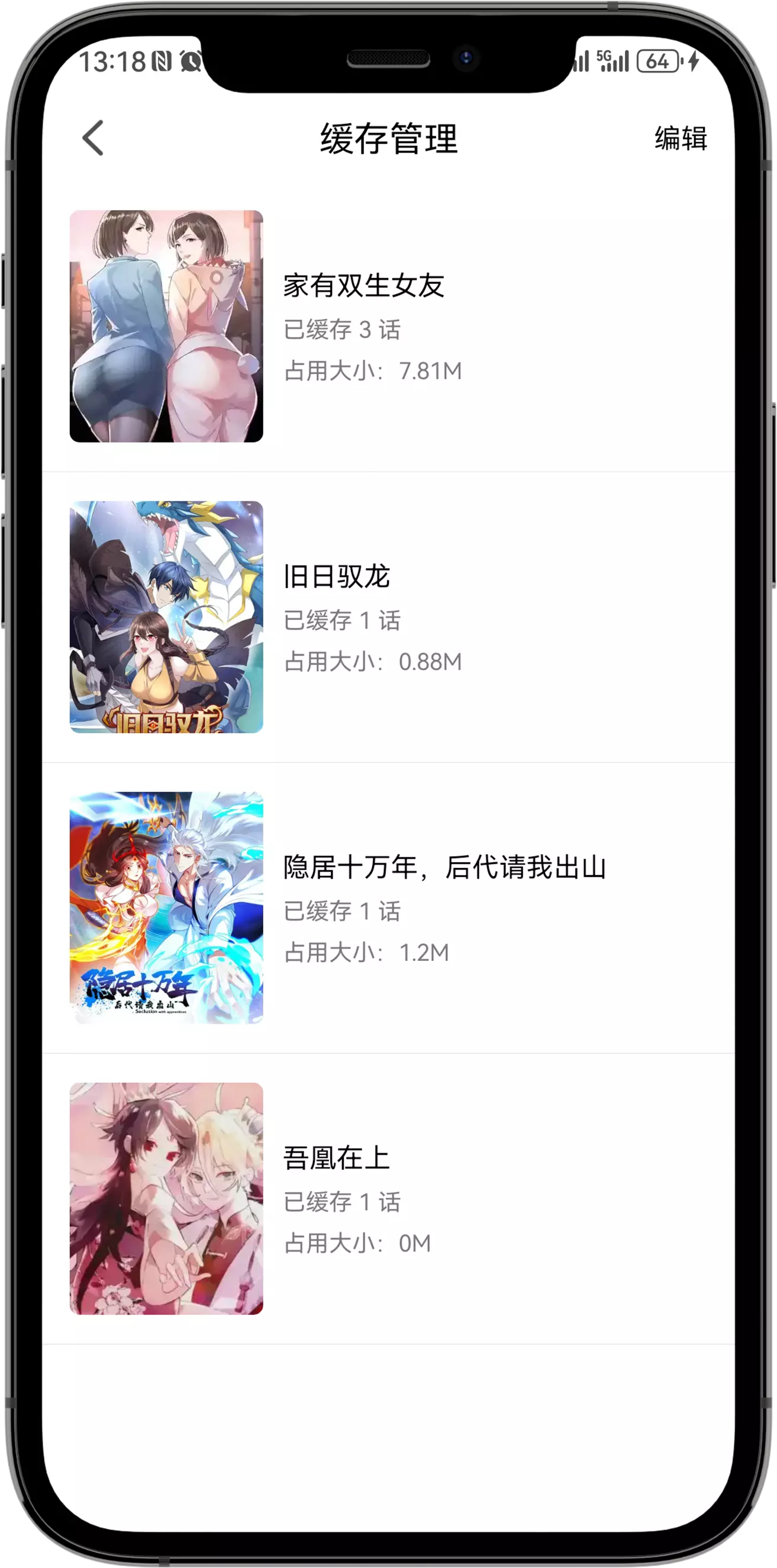777x1568 pixels.
Task: Go back using the back arrow
Action: [x=93, y=138]
